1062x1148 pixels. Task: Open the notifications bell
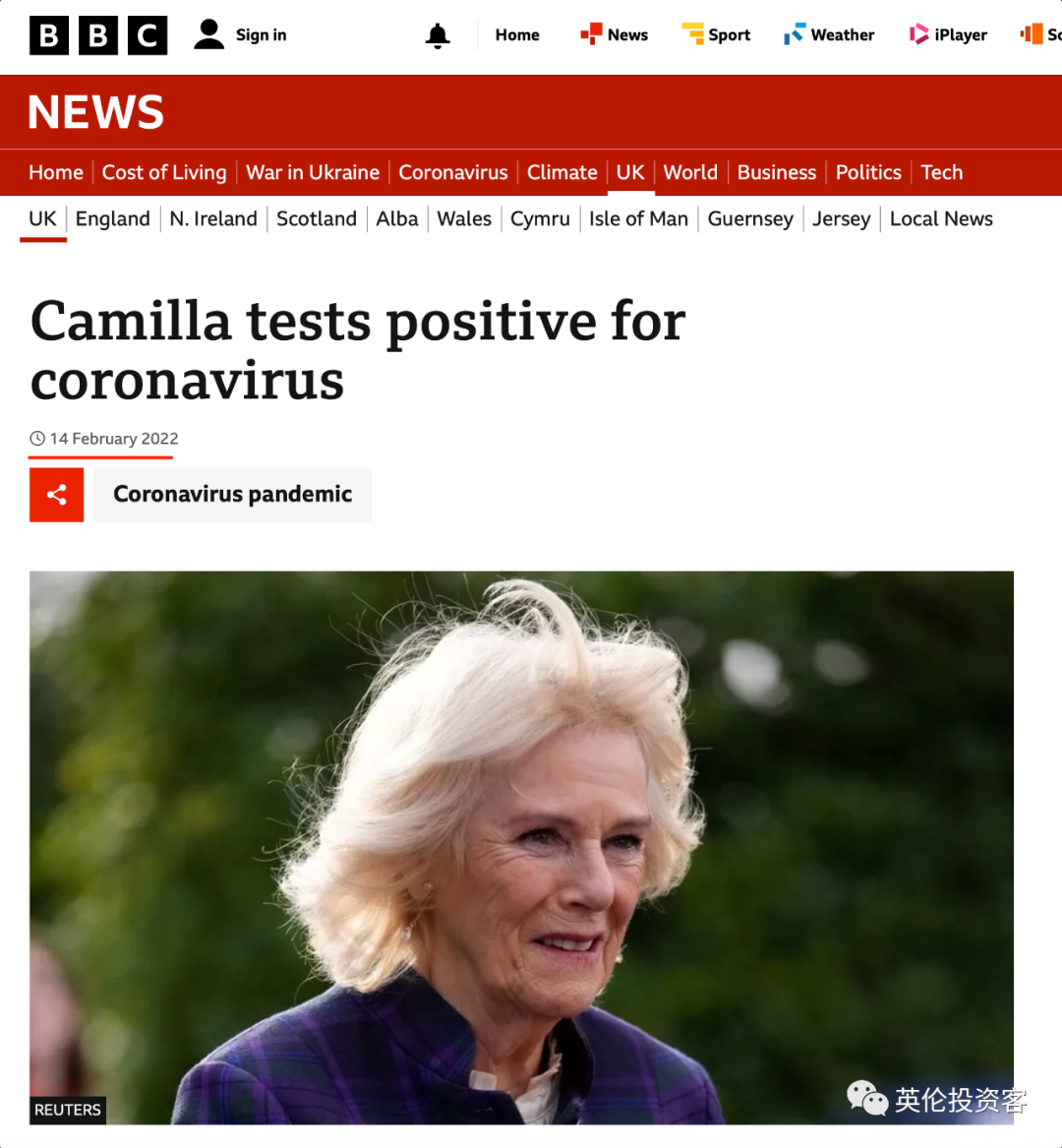(438, 36)
